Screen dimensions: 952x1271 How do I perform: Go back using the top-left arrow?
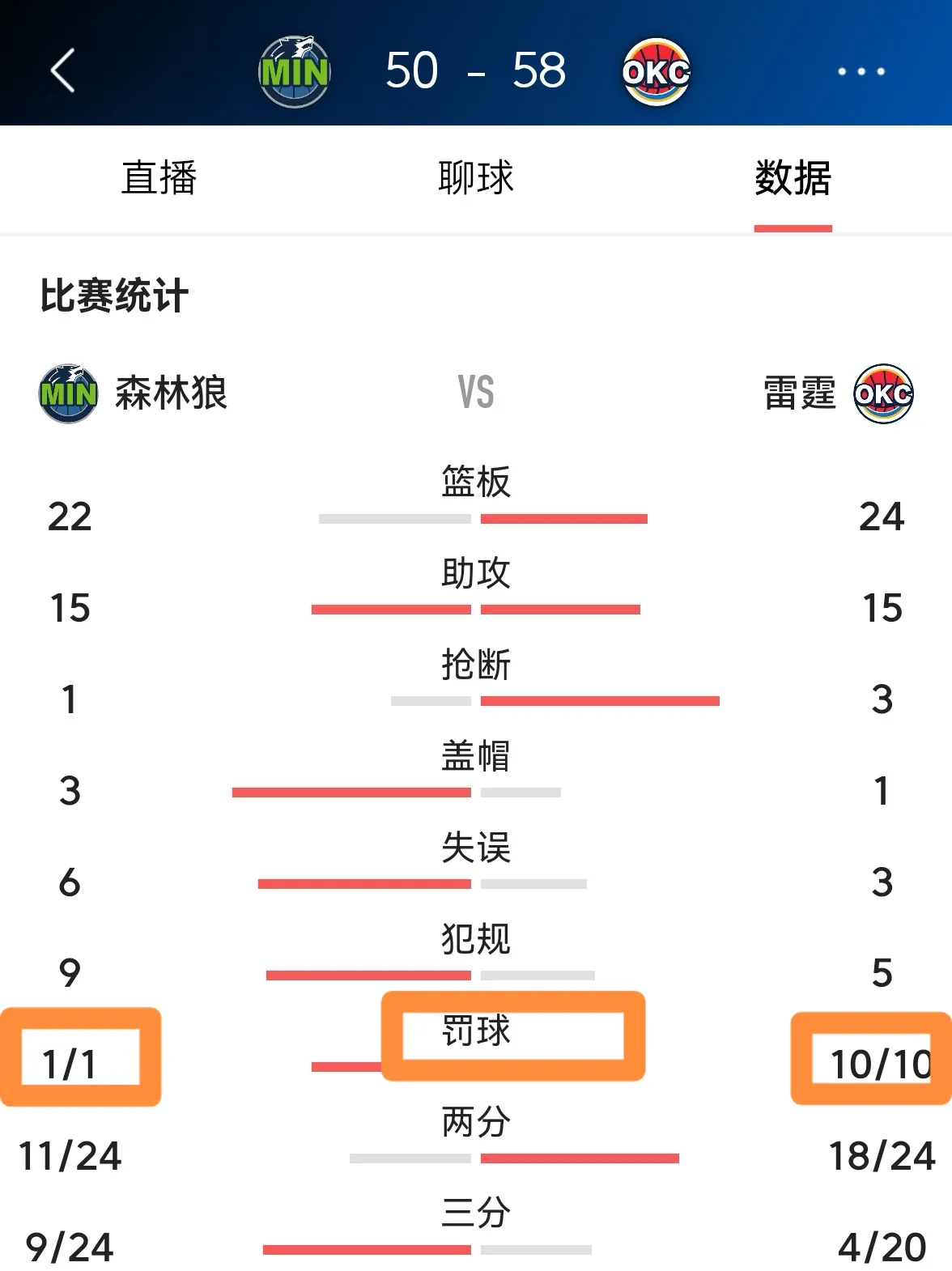[x=63, y=70]
